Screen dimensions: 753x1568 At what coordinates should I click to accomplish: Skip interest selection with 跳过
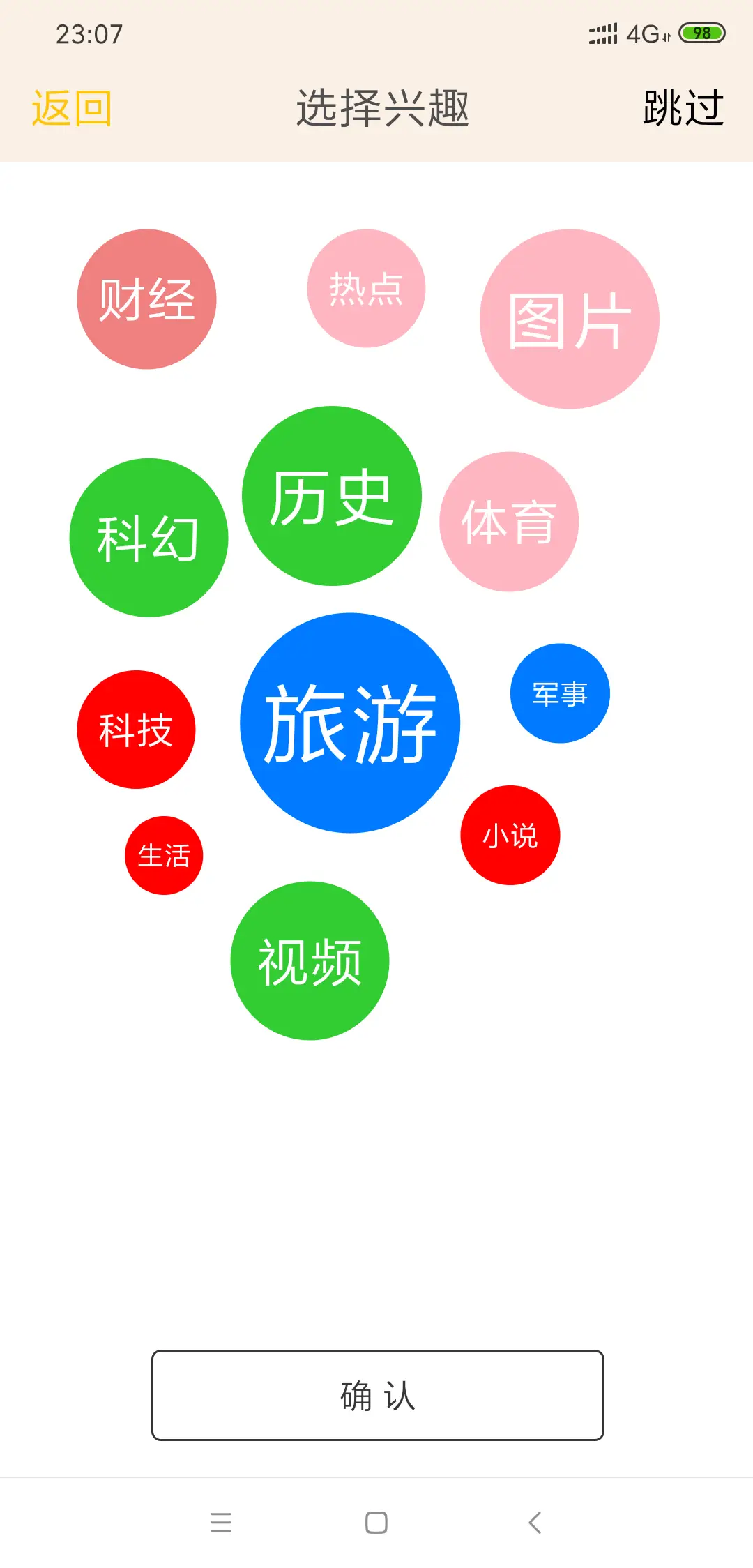(683, 109)
